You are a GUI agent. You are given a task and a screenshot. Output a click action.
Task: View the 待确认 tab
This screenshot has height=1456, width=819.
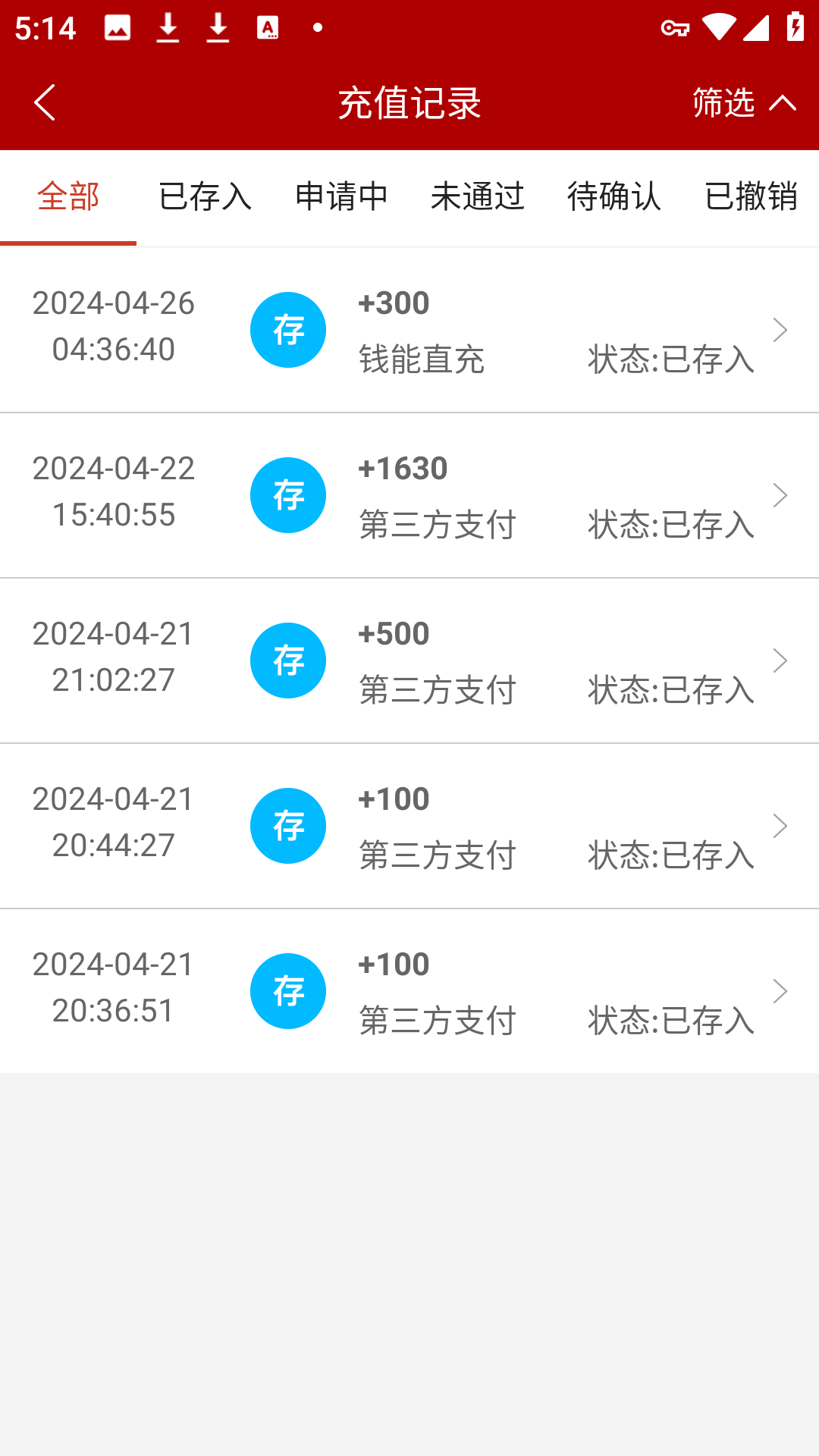pyautogui.click(x=614, y=197)
